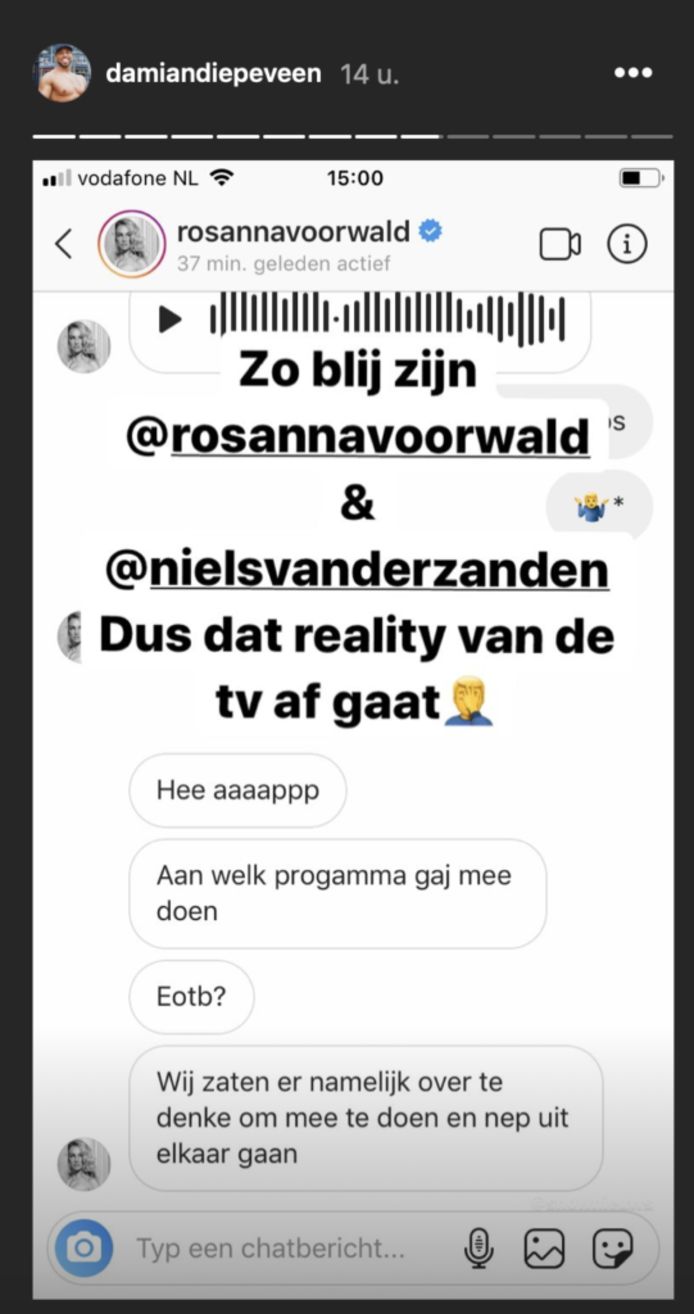Image resolution: width=694 pixels, height=1314 pixels.
Task: Open the @rosannavoorwald mention
Action: (x=357, y=438)
